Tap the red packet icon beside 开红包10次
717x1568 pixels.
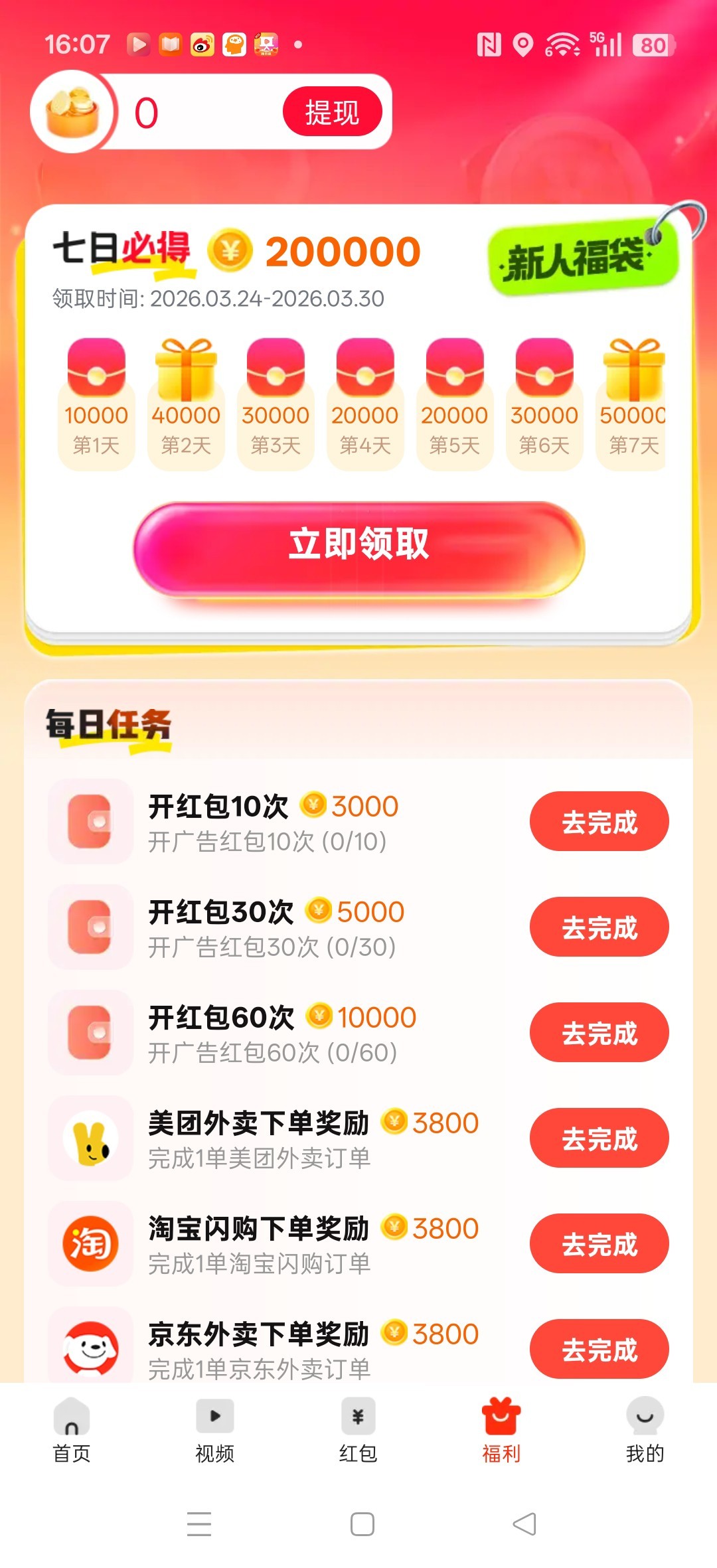[x=91, y=821]
